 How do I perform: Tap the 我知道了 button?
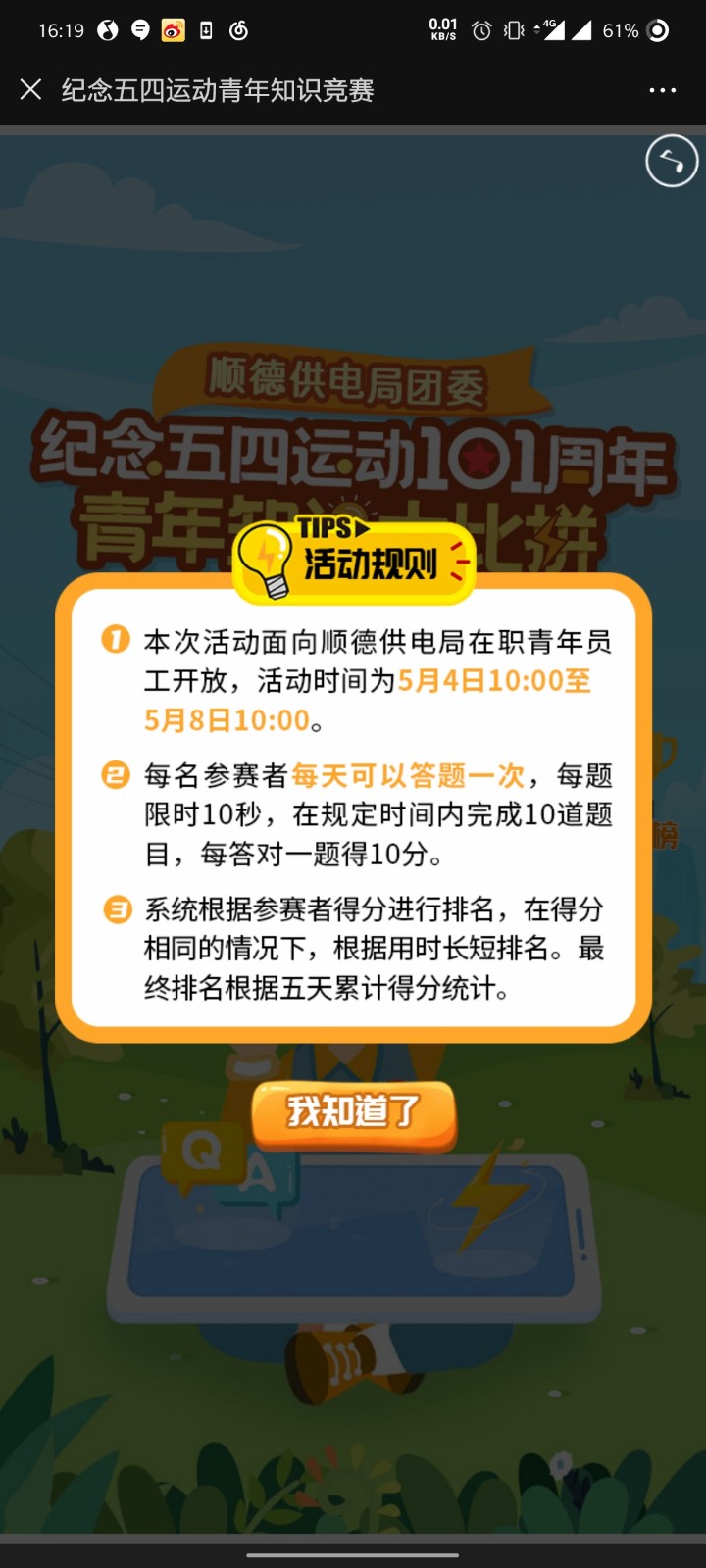tap(354, 1112)
